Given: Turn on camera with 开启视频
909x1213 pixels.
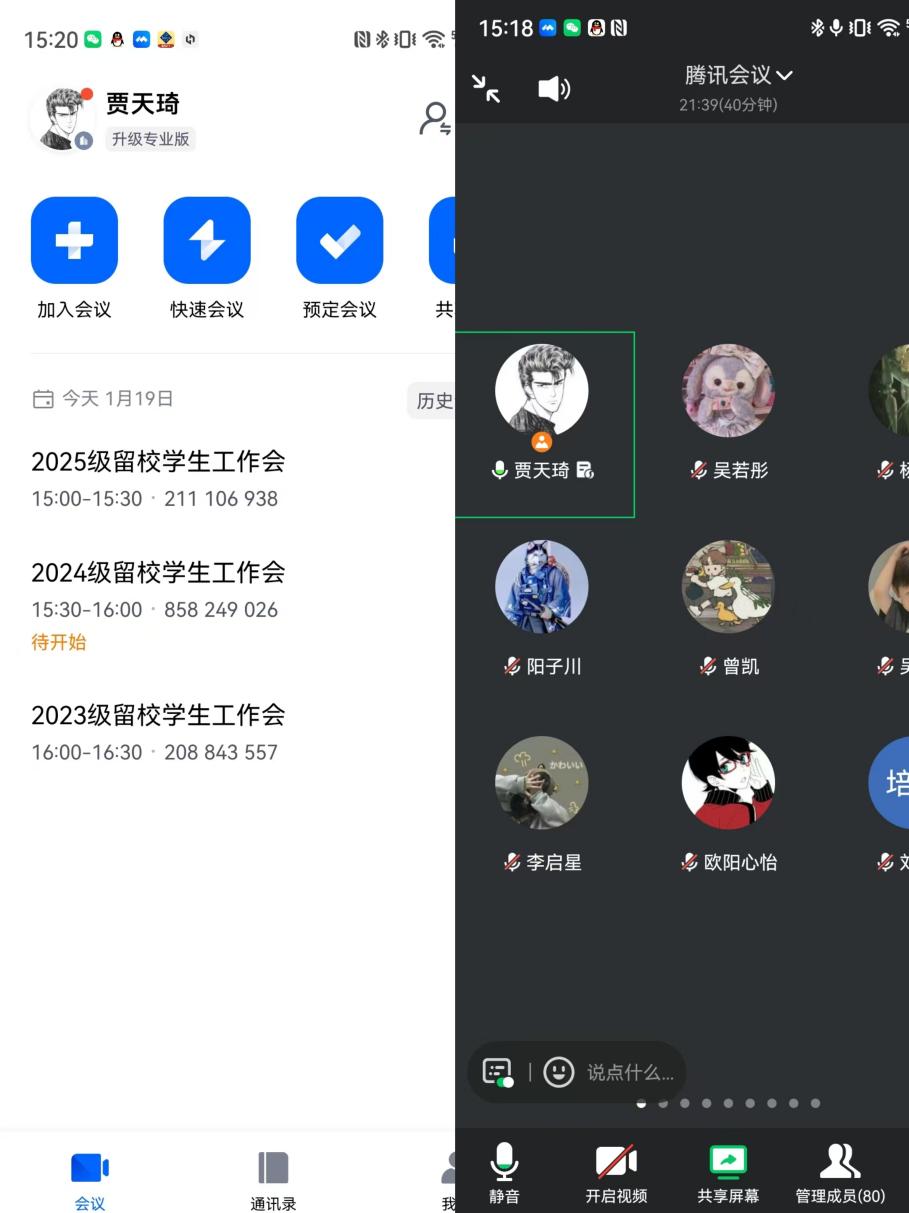Looking at the screenshot, I should pos(616,1174).
